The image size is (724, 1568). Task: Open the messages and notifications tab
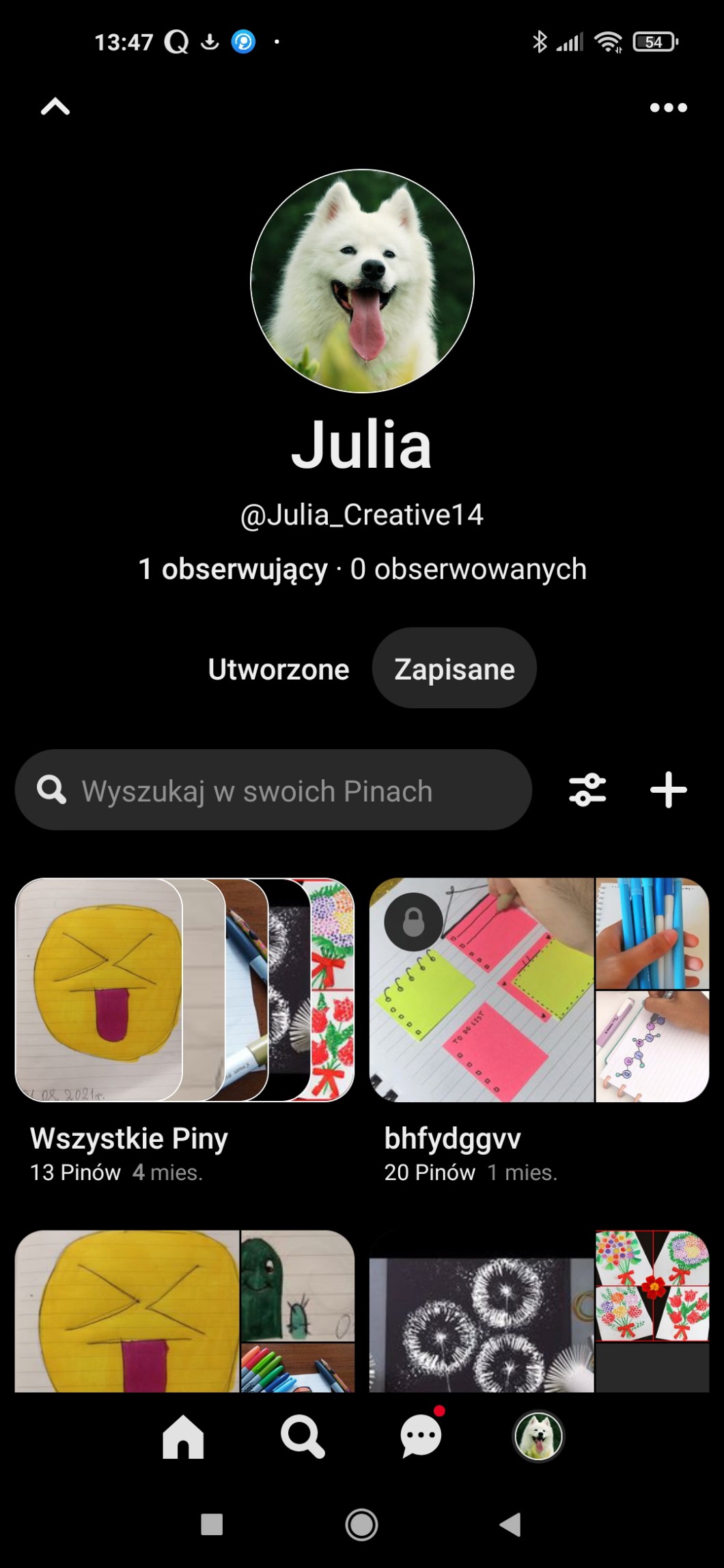pos(421,1436)
